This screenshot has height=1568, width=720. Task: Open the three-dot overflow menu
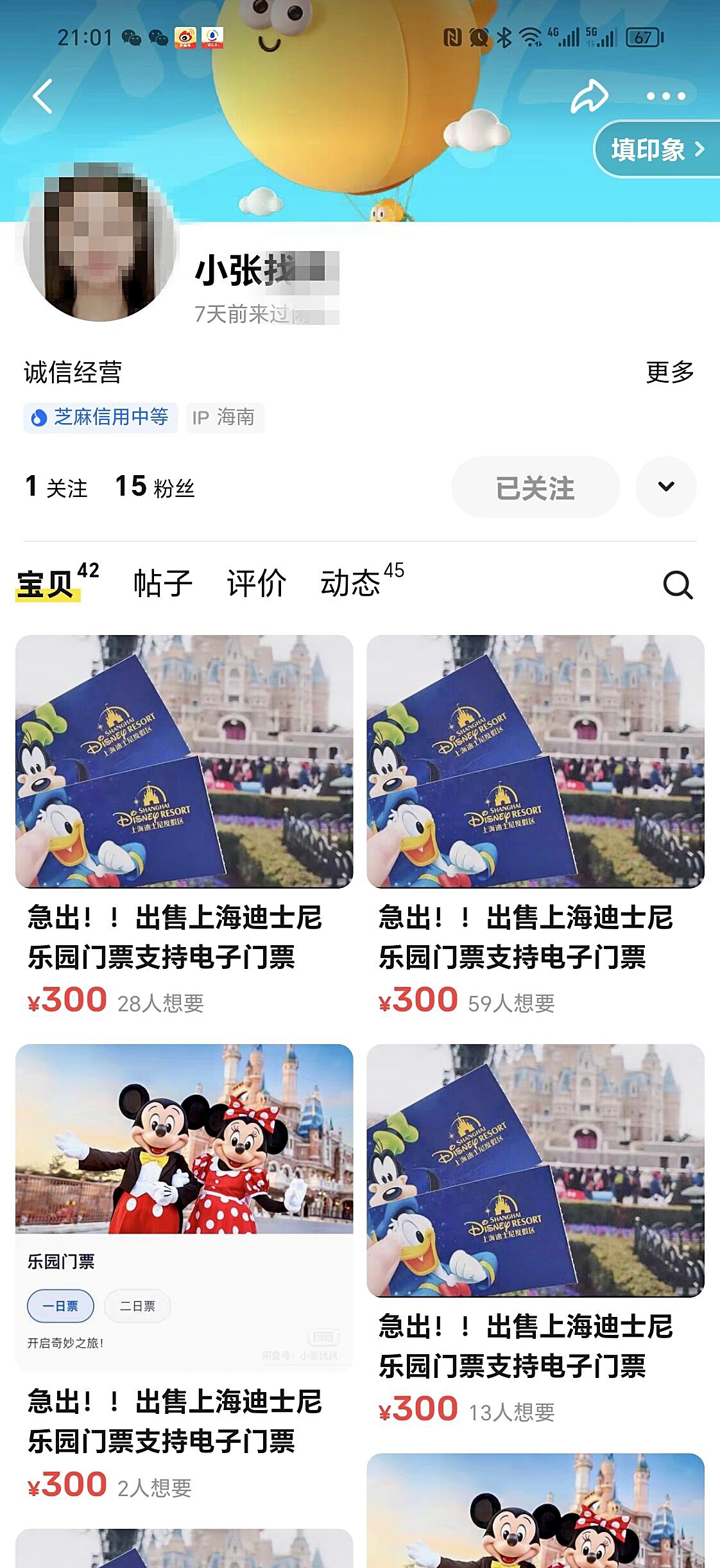coord(665,97)
